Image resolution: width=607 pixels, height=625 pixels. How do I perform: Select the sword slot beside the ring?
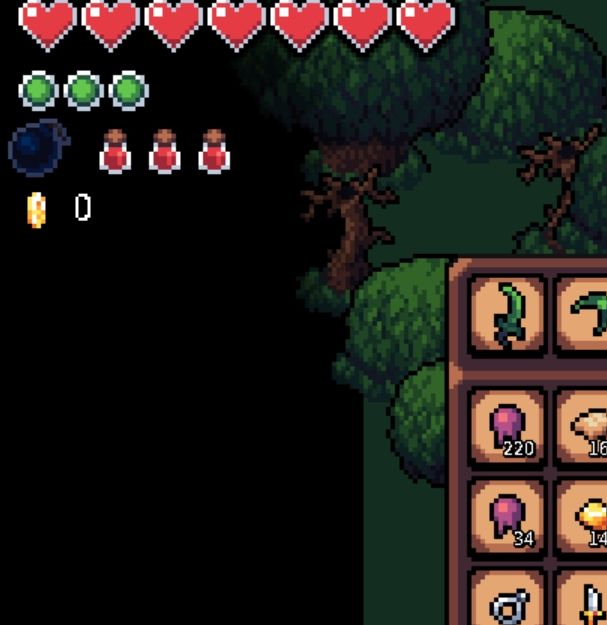click(587, 602)
